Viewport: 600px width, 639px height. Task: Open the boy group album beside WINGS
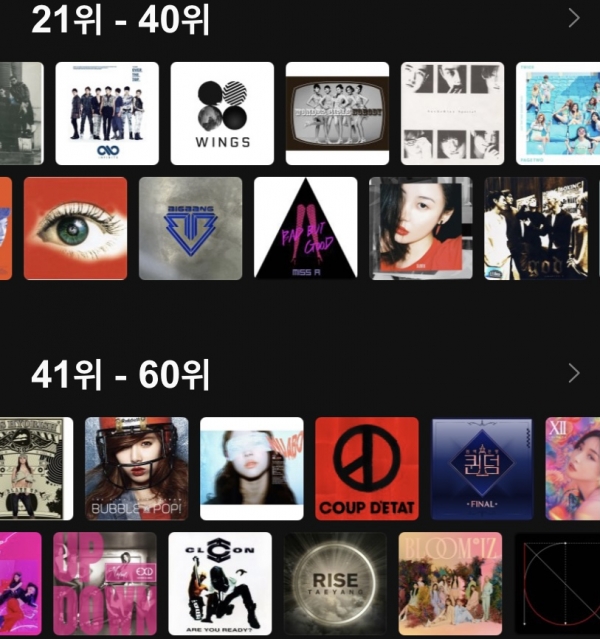(x=107, y=113)
